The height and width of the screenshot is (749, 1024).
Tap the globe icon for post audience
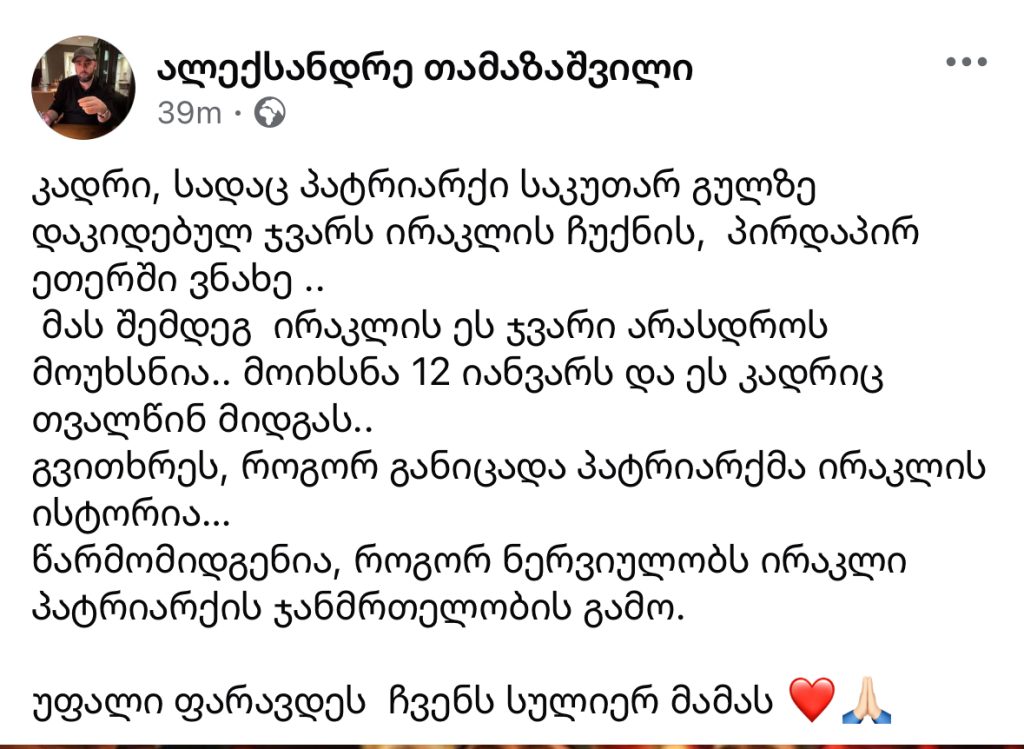[270, 113]
